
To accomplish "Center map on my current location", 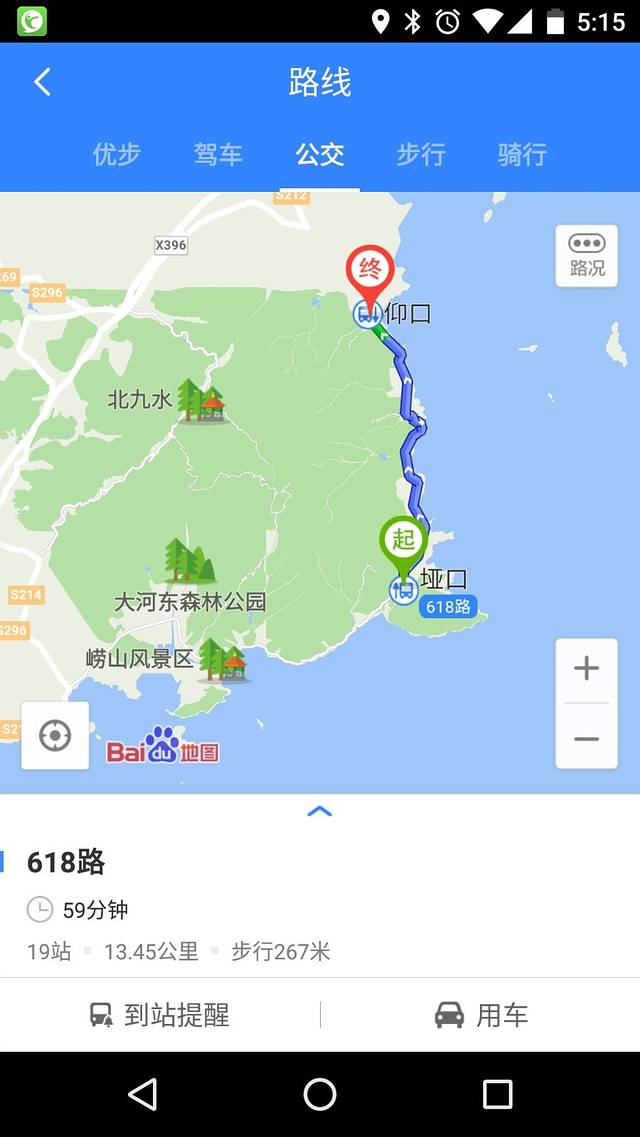I will pyautogui.click(x=55, y=736).
